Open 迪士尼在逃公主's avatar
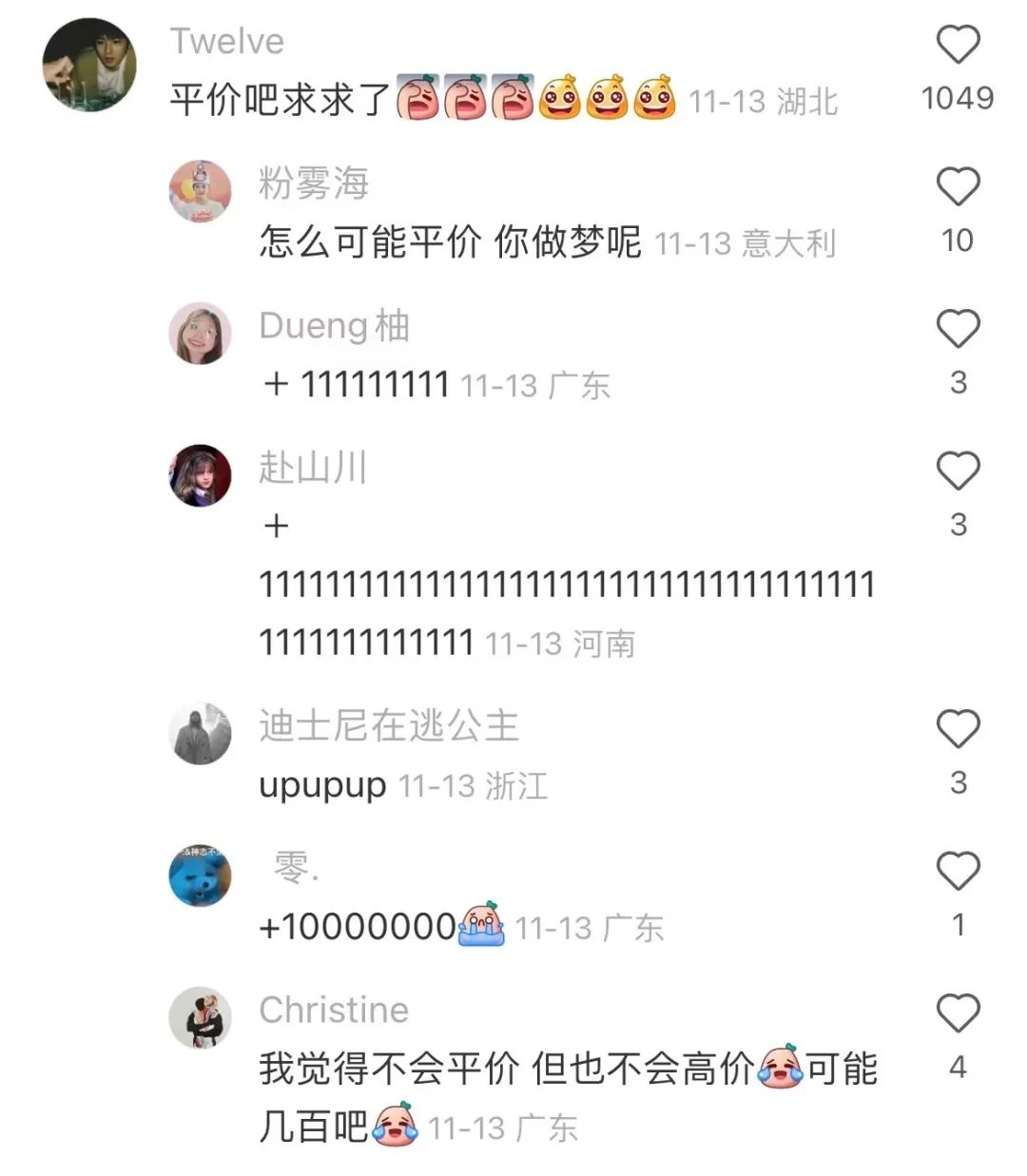 (201, 734)
